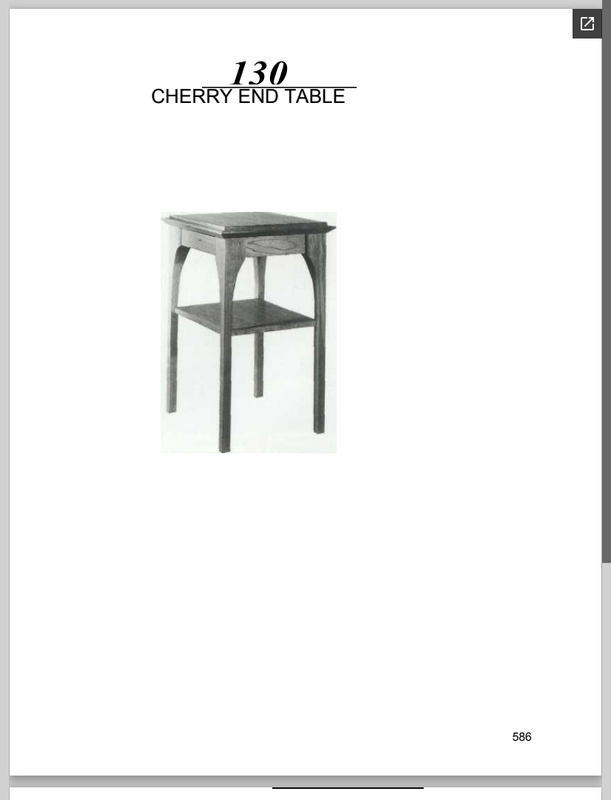611x800 pixels.
Task: Open the document in a new window
Action: (x=587, y=24)
